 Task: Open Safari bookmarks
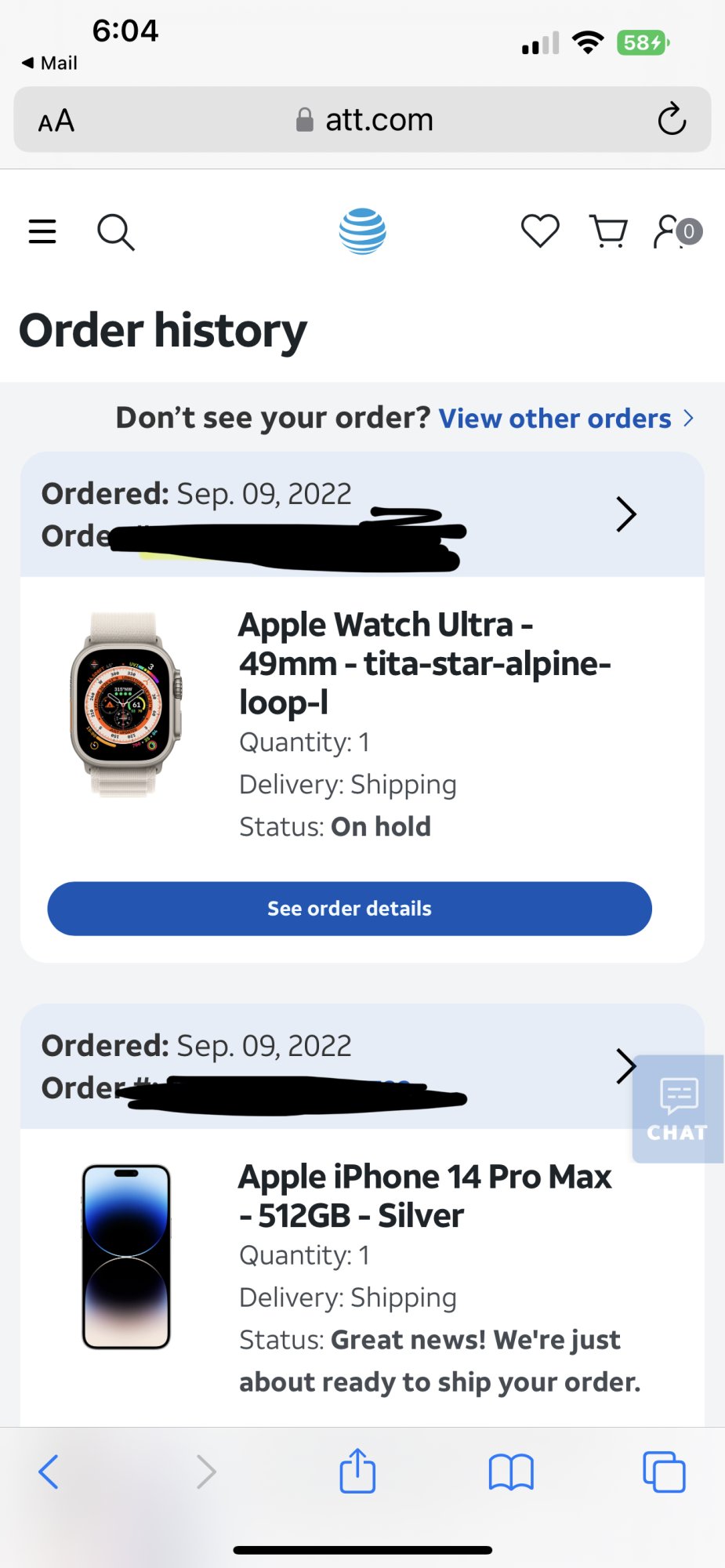coord(511,1472)
